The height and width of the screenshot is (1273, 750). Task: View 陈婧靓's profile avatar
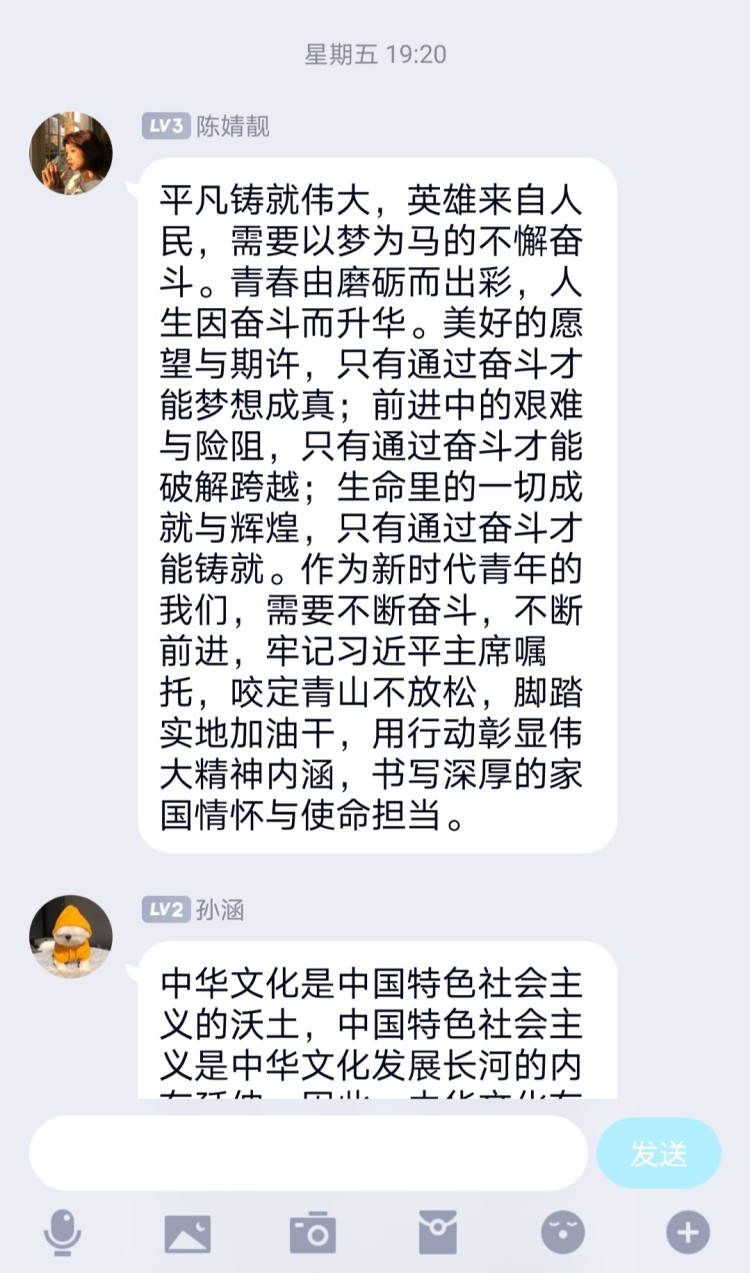(x=71, y=154)
